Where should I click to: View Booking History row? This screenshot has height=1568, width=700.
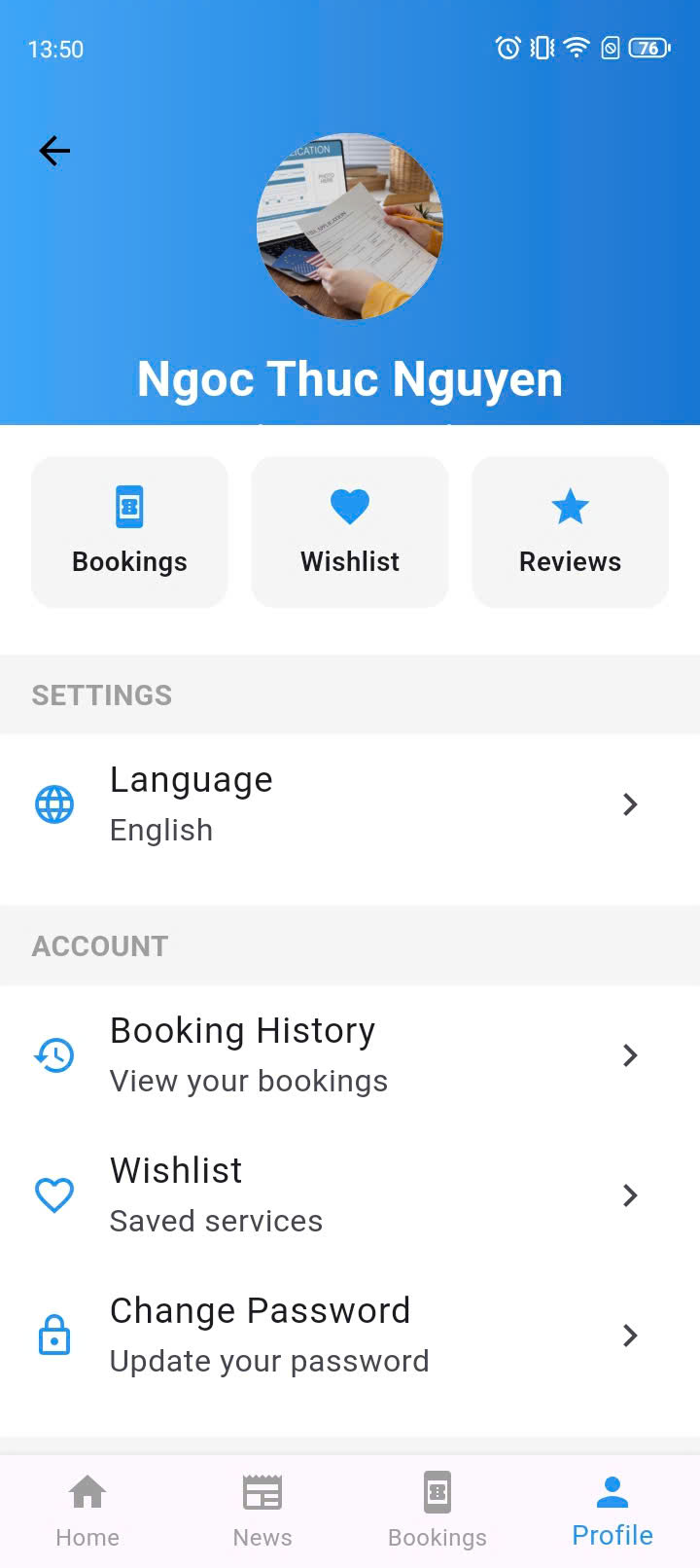(x=350, y=1055)
